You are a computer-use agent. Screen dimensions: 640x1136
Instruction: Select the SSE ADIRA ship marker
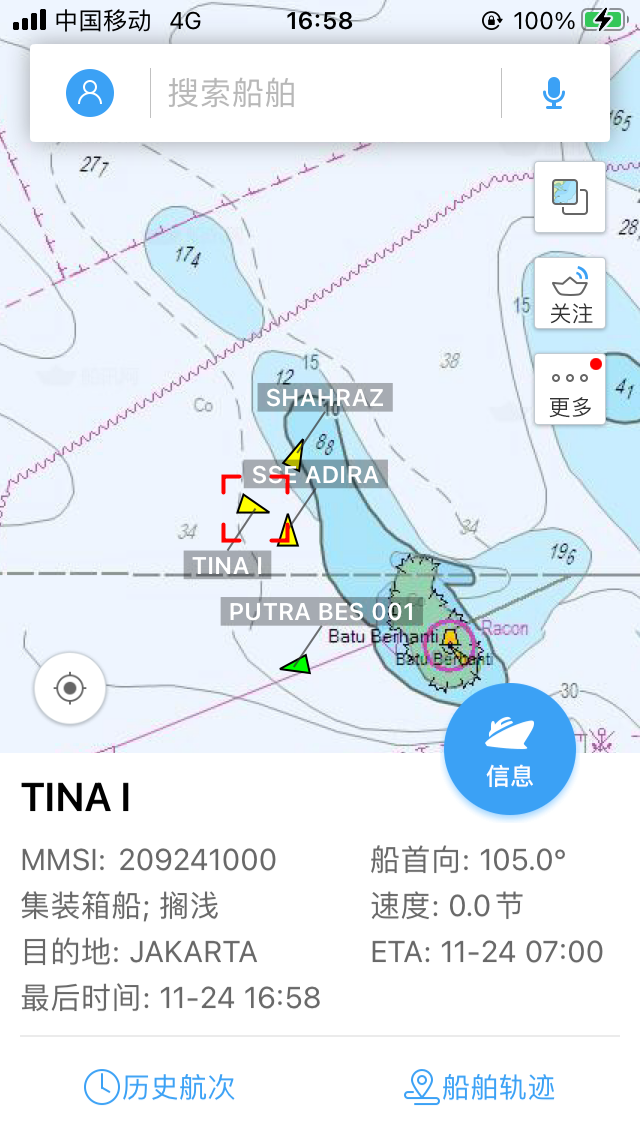288,530
